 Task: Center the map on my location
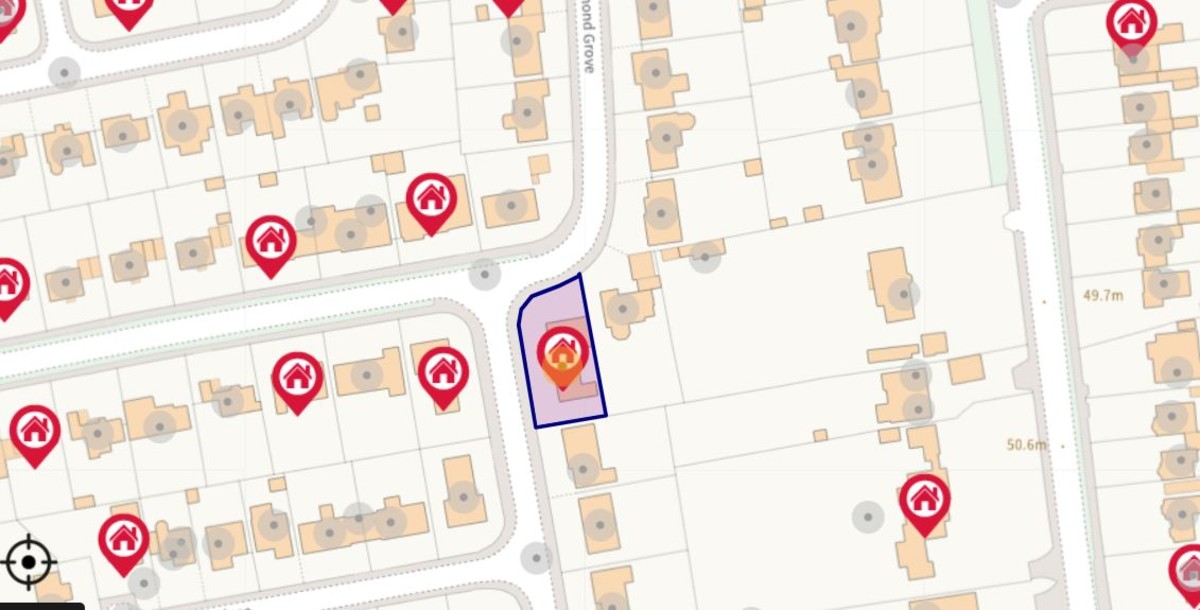coord(28,562)
